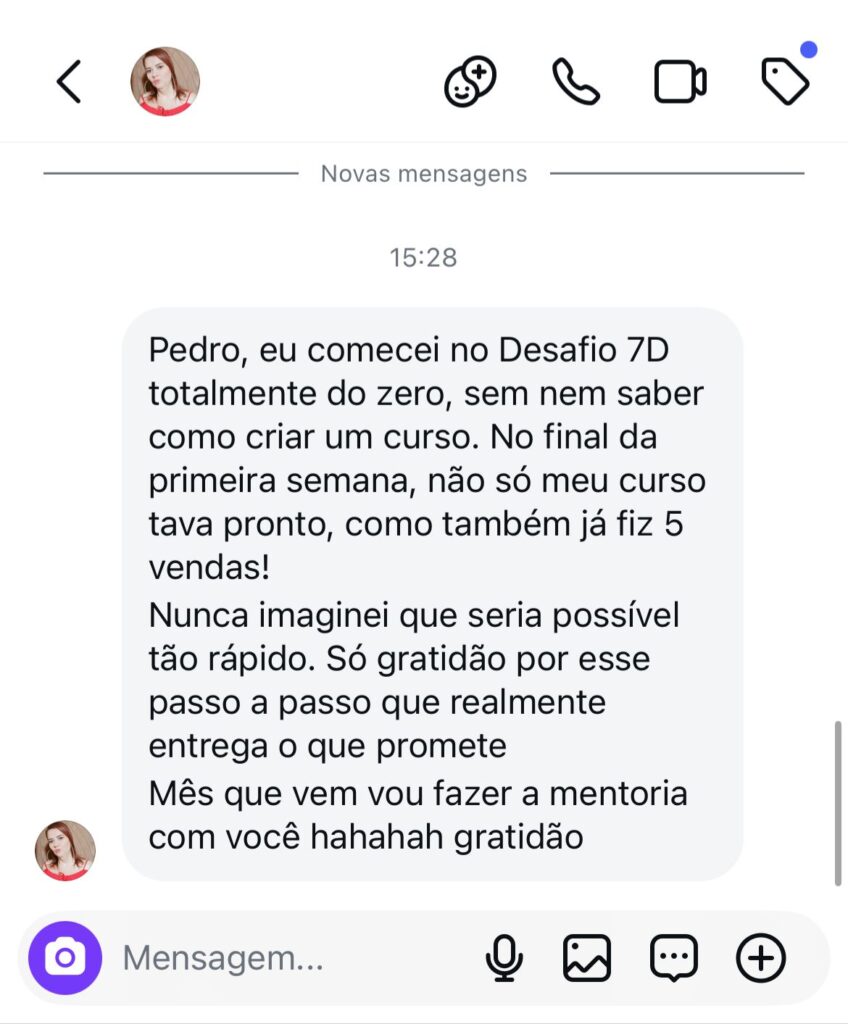Screen dimensions: 848x1024
Task: Open saved replies speech bubble icon
Action: pos(673,958)
